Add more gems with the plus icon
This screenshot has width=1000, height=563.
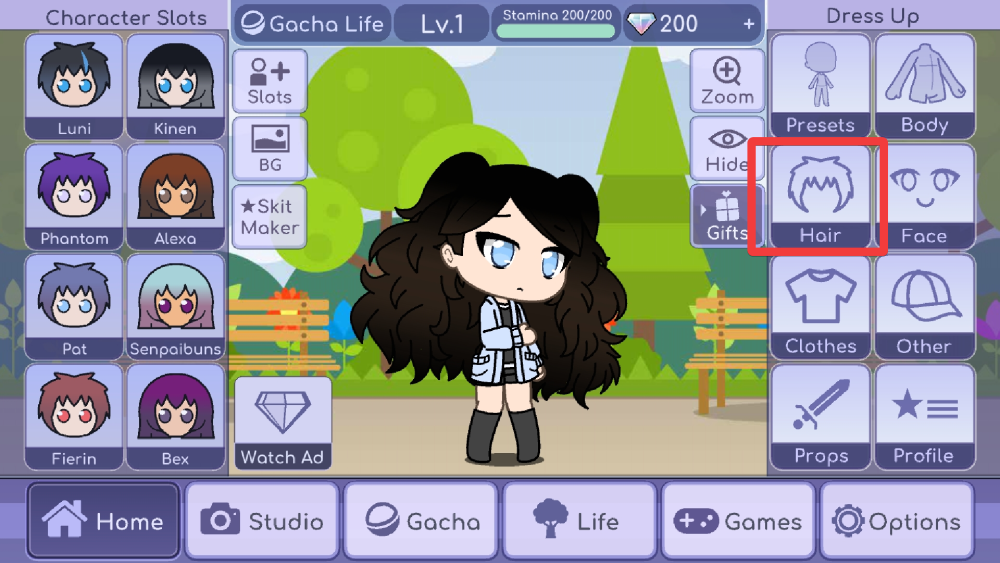click(x=749, y=23)
